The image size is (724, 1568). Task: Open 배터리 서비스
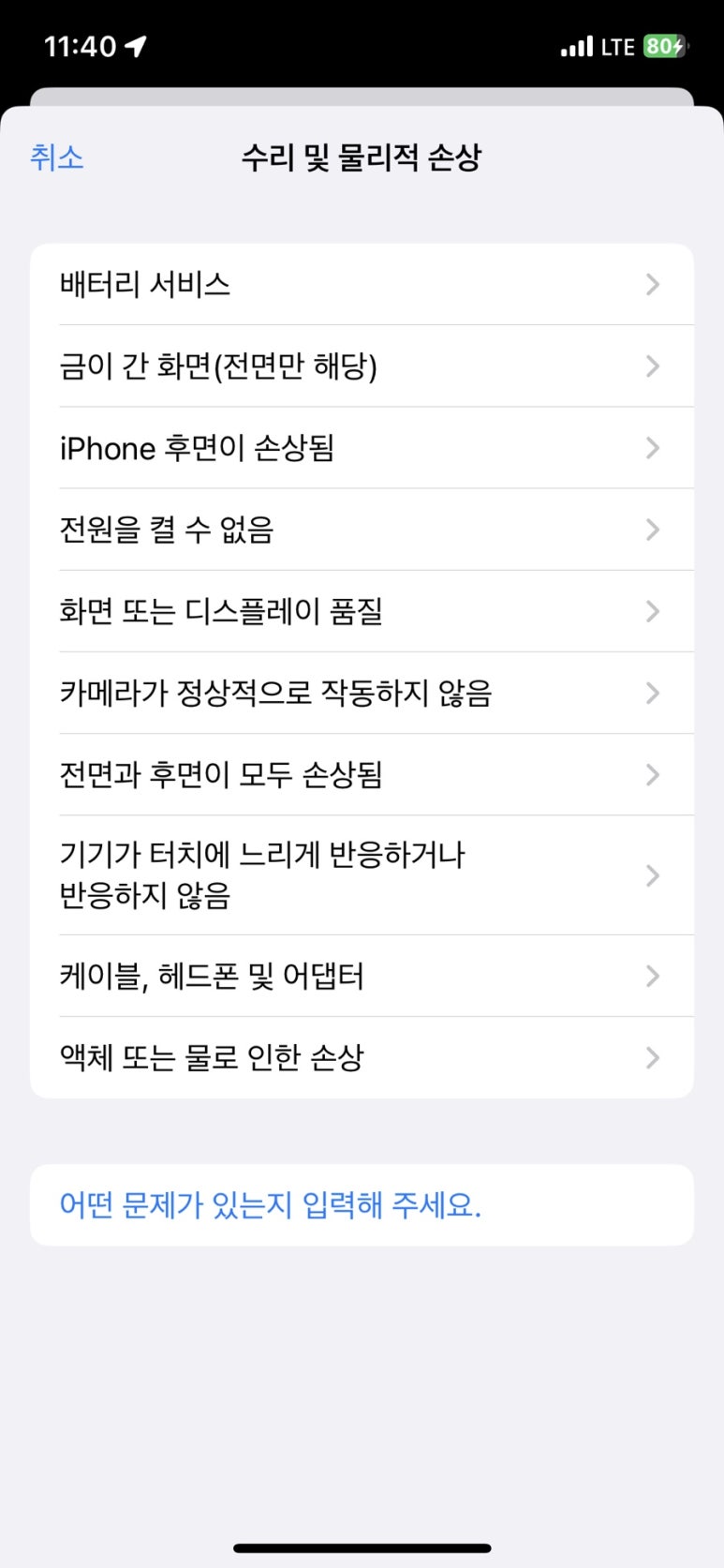[x=361, y=284]
